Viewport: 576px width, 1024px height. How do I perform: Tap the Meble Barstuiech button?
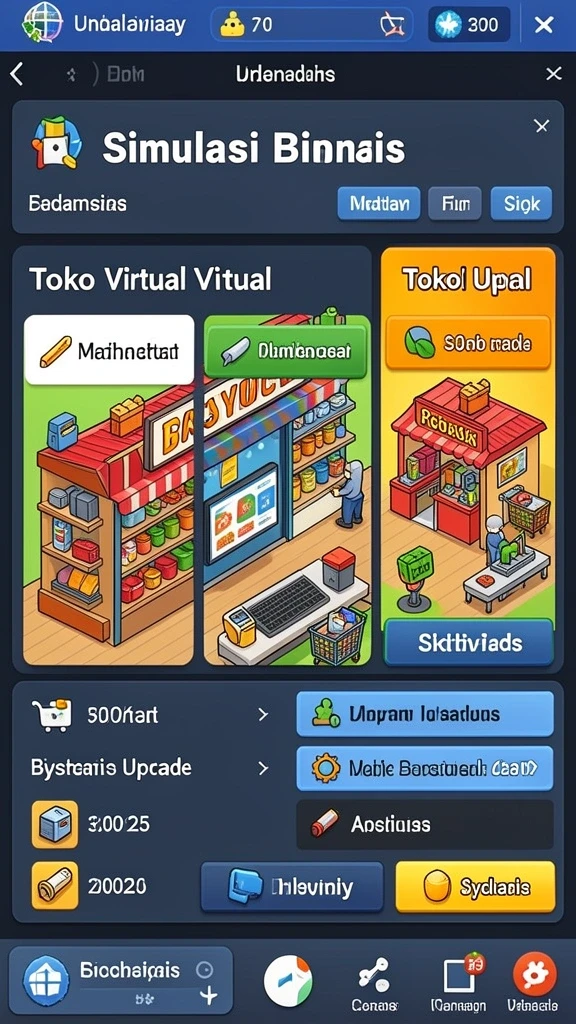(424, 769)
